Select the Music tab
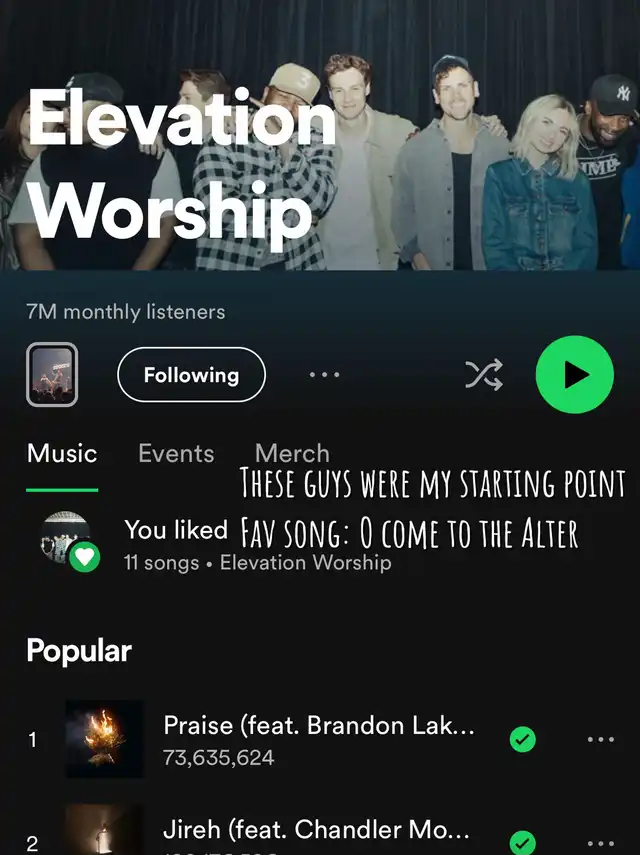This screenshot has height=855, width=640. [x=62, y=454]
